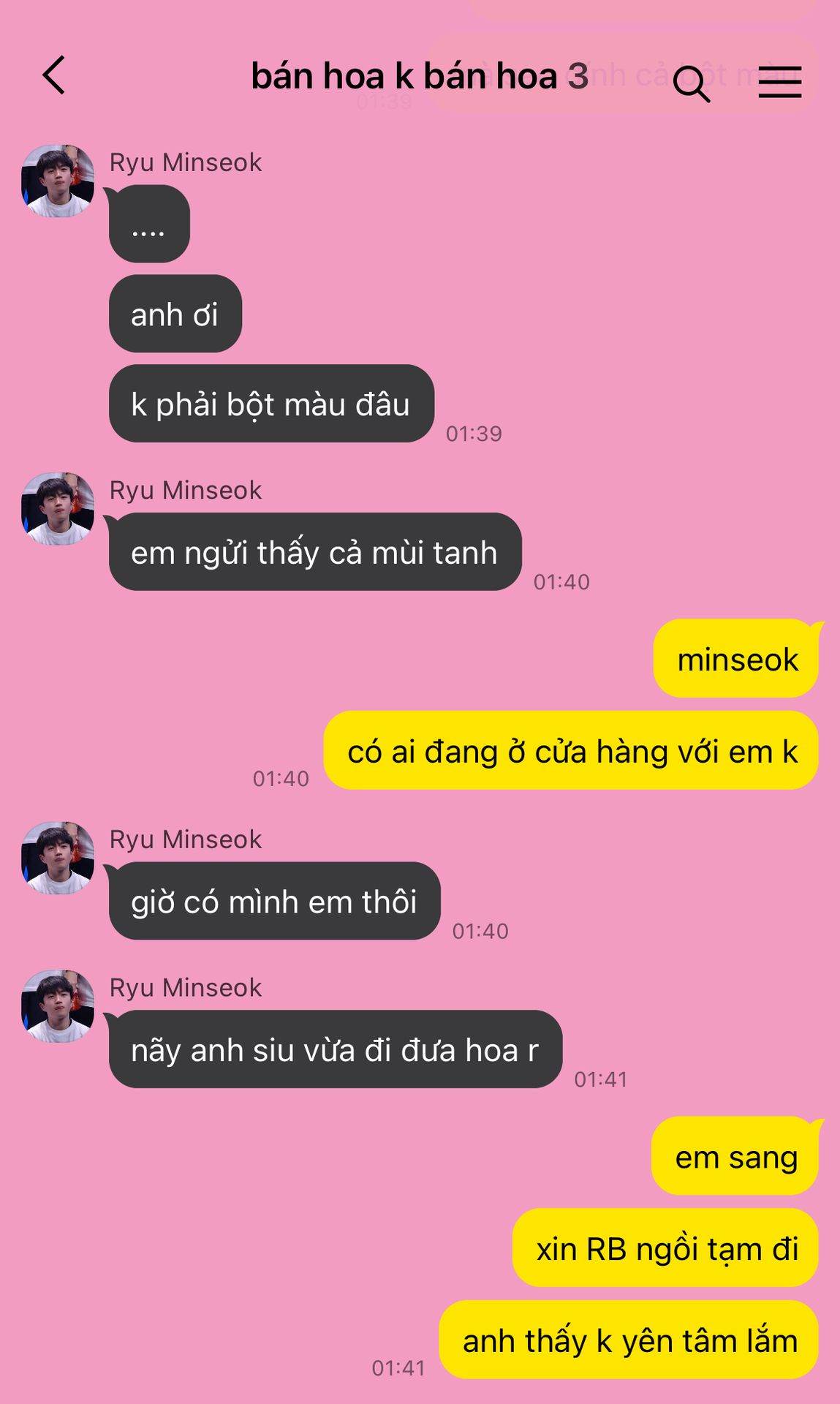This screenshot has height=1404, width=840.
Task: Open the chat room menu
Action: (x=779, y=81)
